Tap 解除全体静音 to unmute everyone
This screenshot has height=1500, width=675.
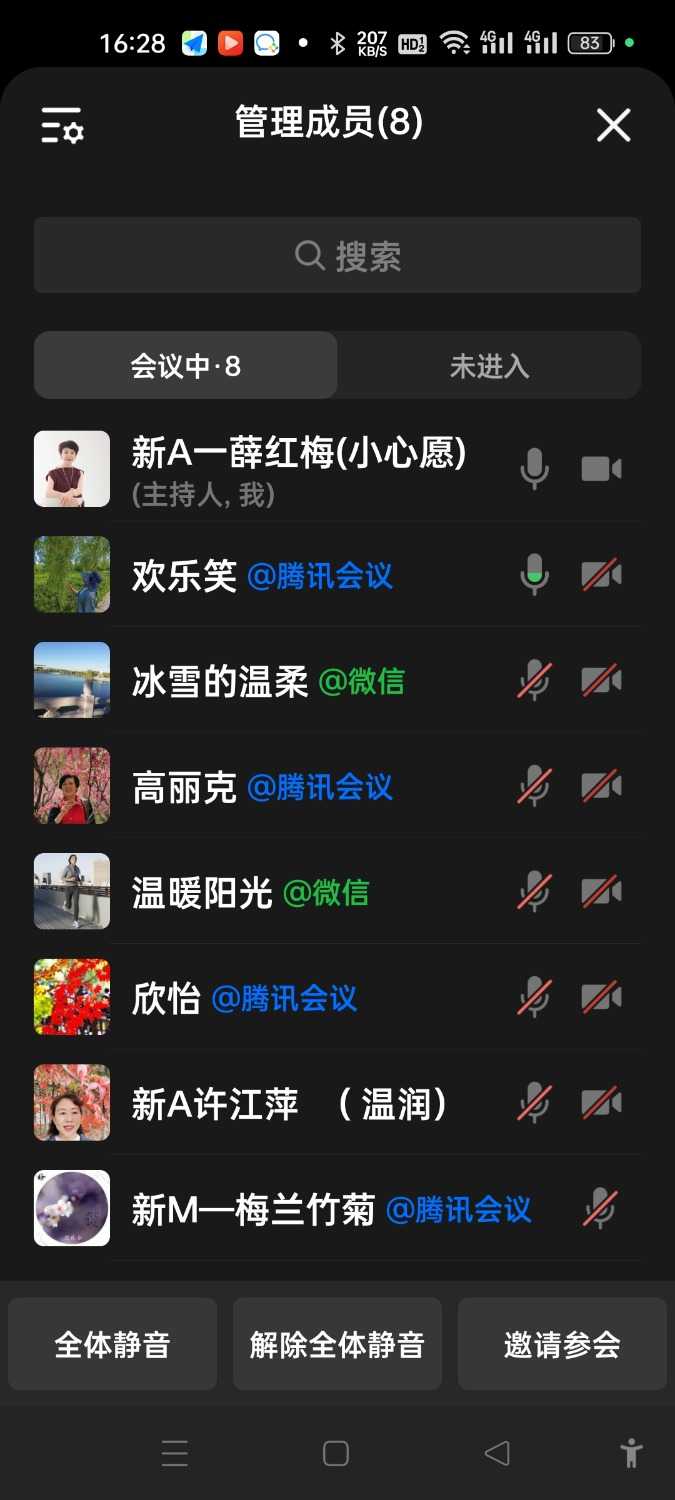click(337, 1344)
